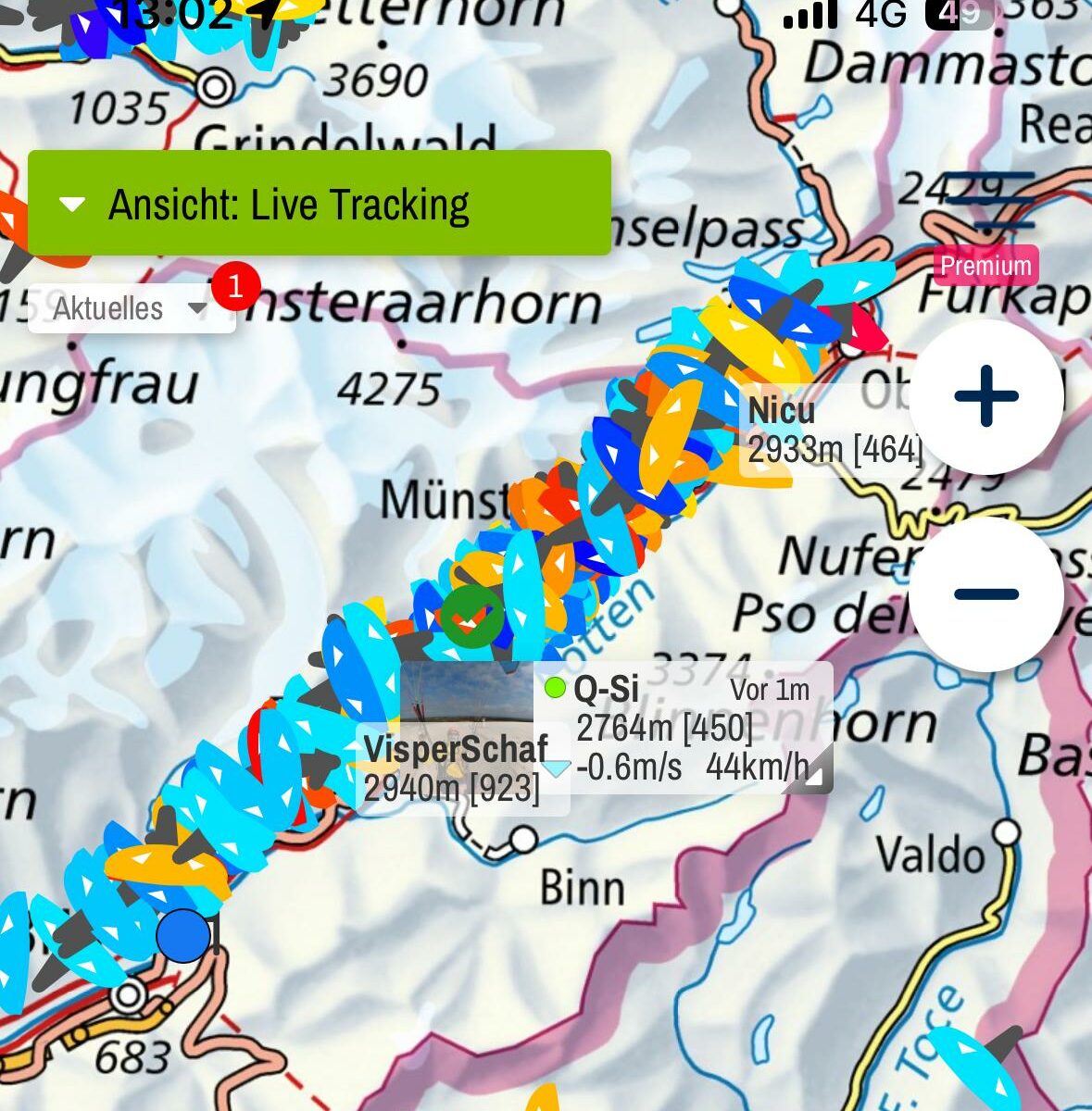Open the Aktuelles dropdown
The height and width of the screenshot is (1111, 1092).
[x=131, y=308]
